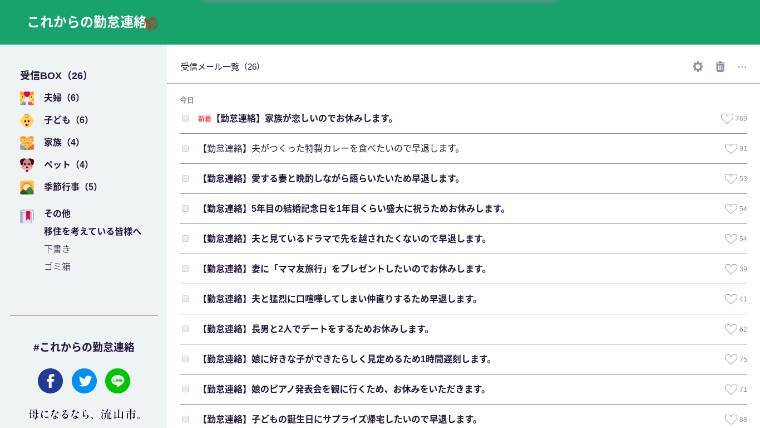Select checkbox for 娘のピアノ発表会 mail
The image size is (760, 428).
click(185, 389)
